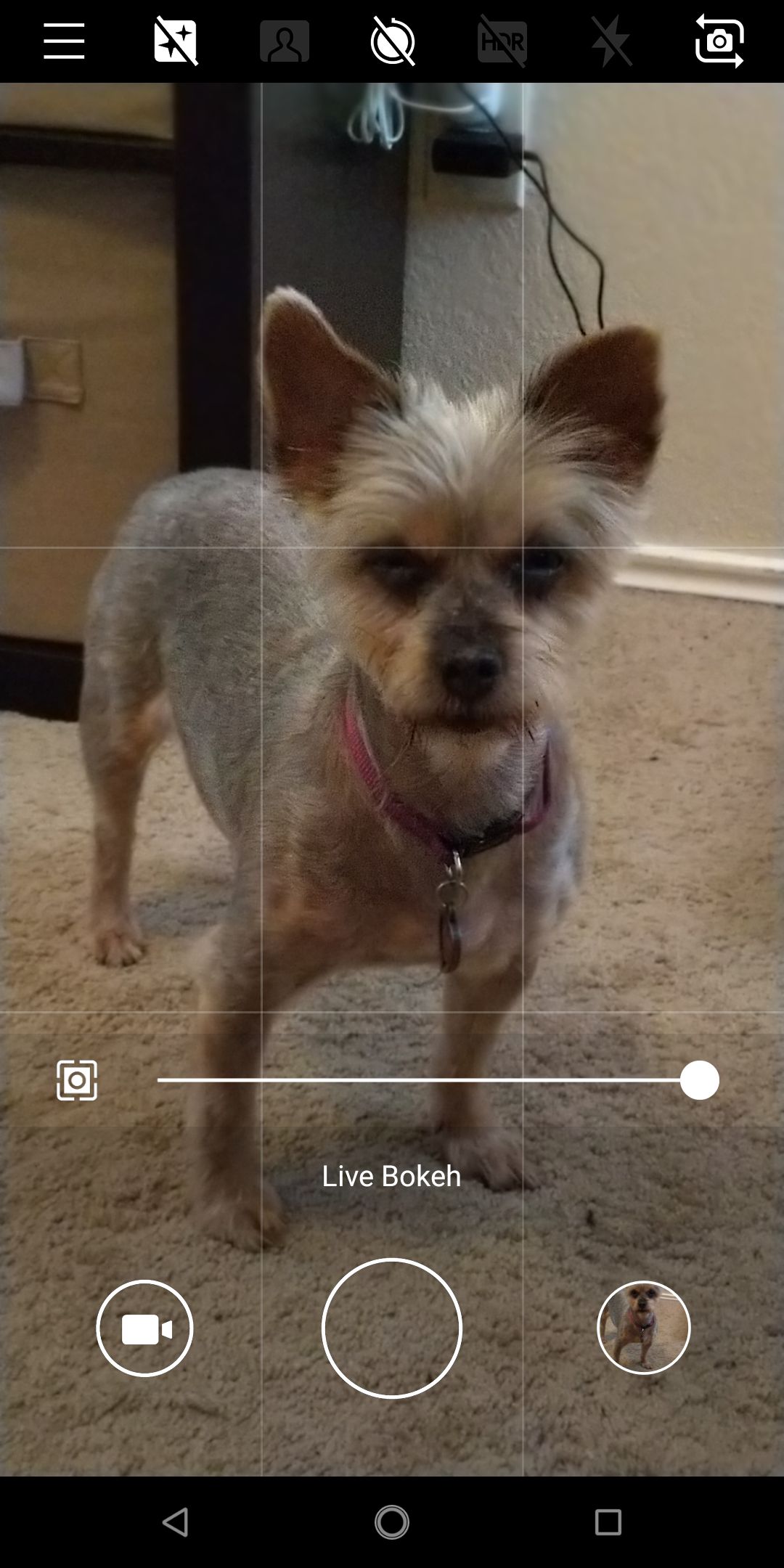The height and width of the screenshot is (1568, 784).
Task: Toggle HDR mode
Action: 502,41
